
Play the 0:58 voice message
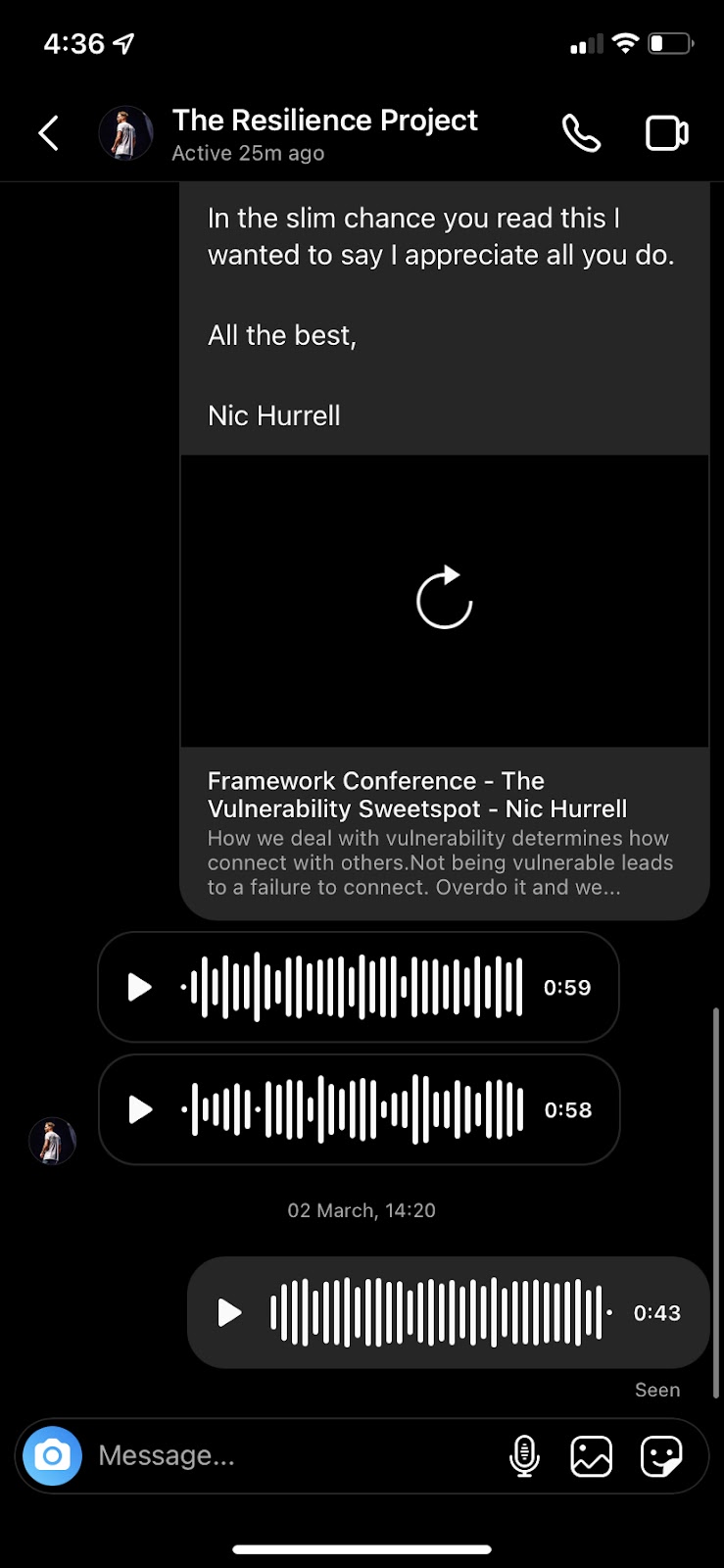[140, 1109]
